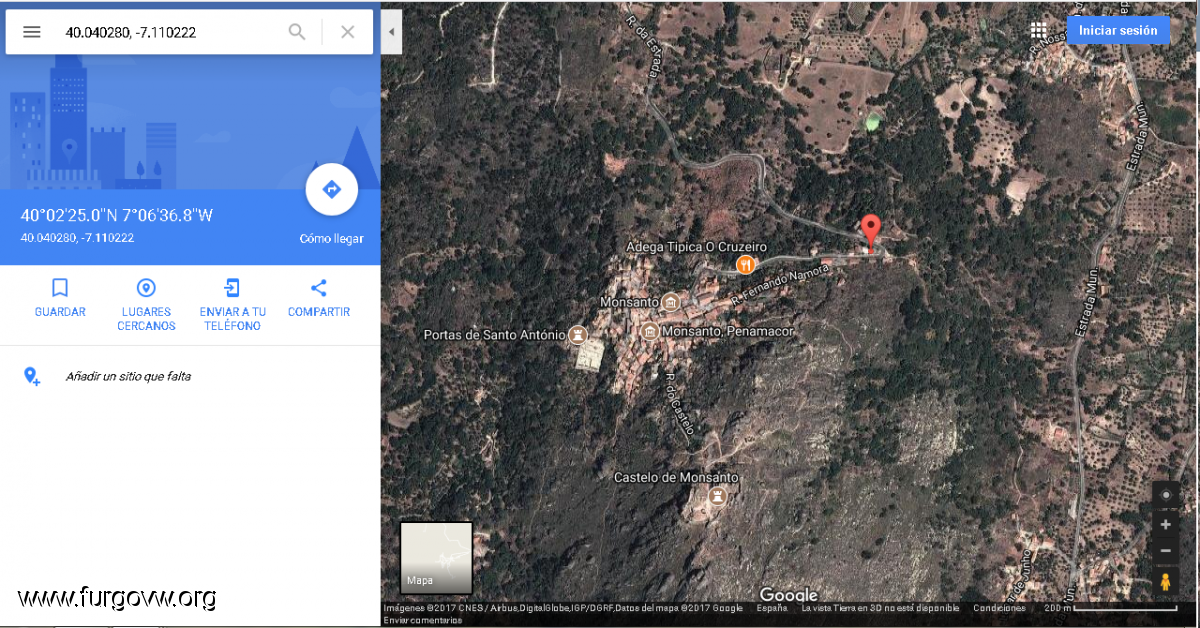1200x628 pixels.
Task: Clear the search with the X
Action: 347,32
